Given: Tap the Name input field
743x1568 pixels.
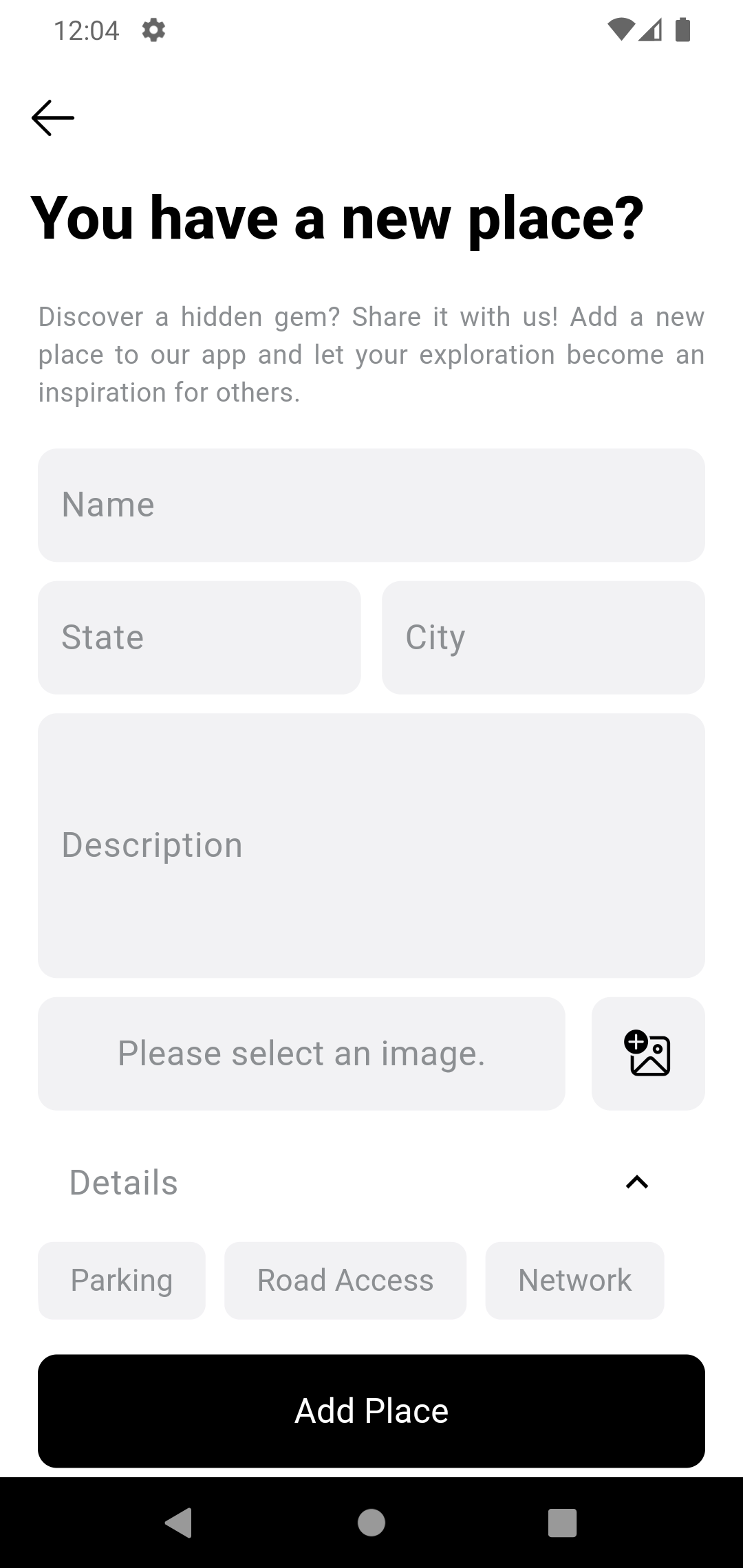Looking at the screenshot, I should [371, 504].
